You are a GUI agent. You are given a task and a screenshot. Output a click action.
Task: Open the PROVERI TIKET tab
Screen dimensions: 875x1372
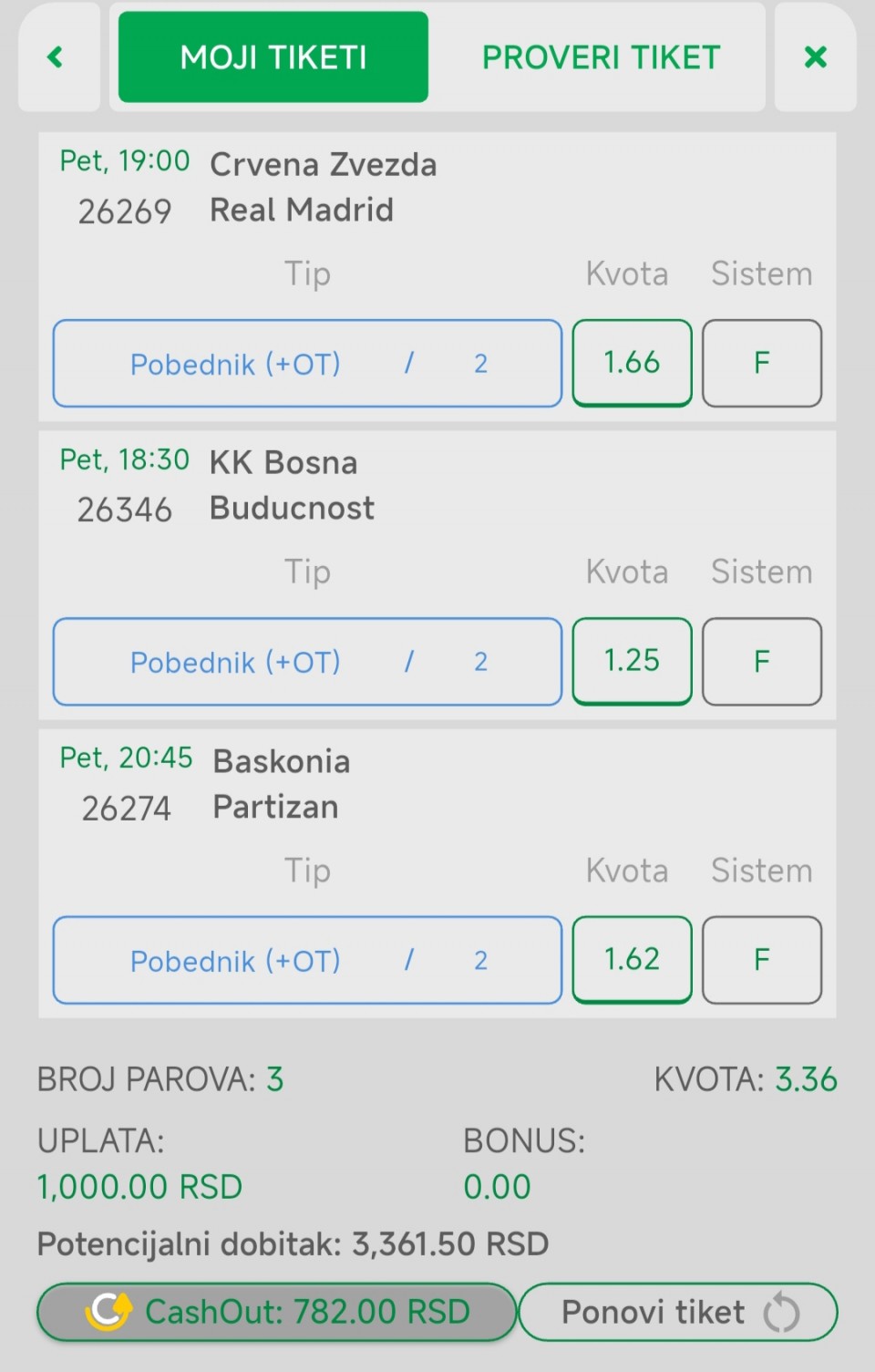pos(601,57)
